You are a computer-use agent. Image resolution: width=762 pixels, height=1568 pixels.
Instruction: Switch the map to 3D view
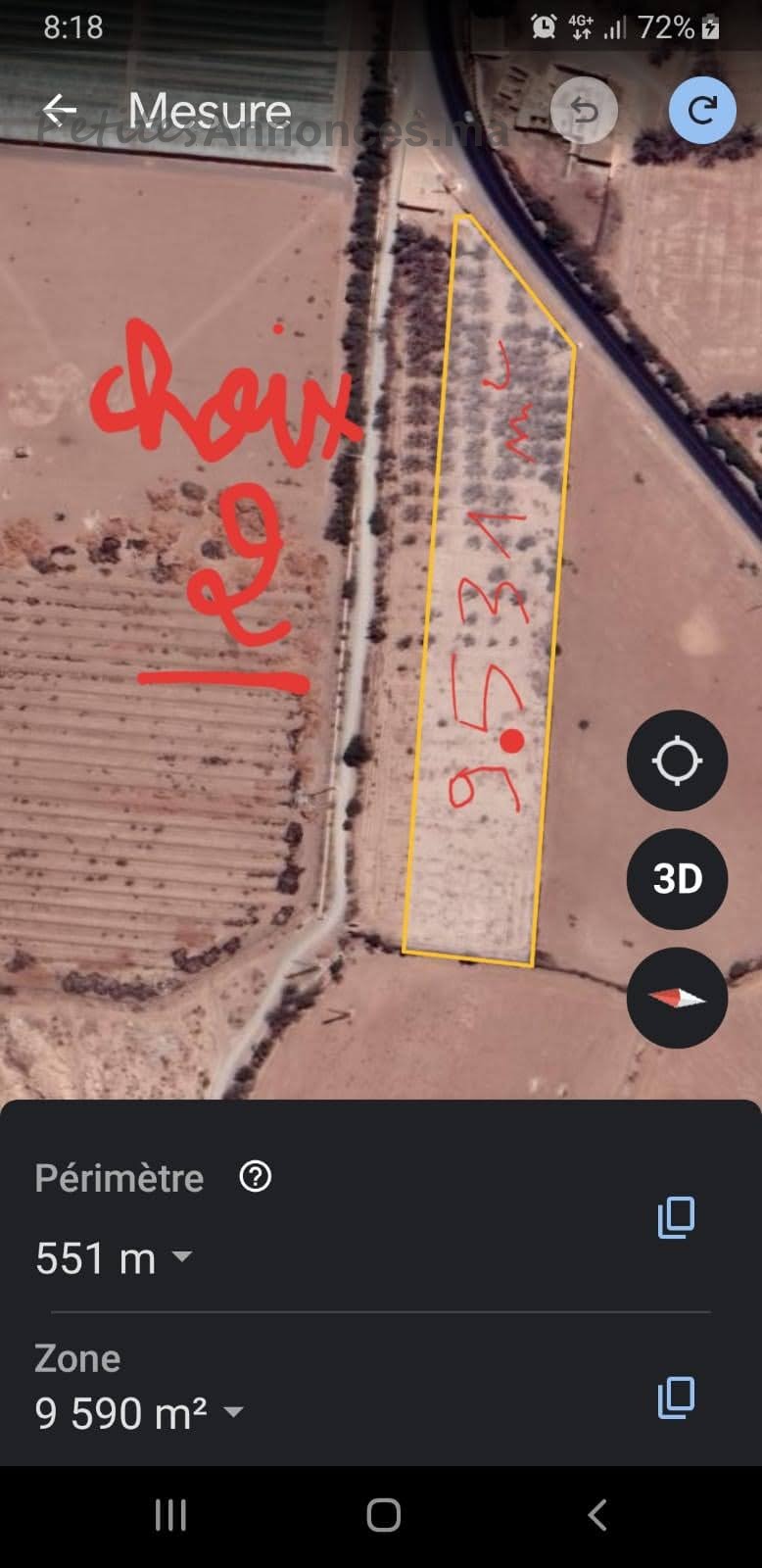(677, 879)
